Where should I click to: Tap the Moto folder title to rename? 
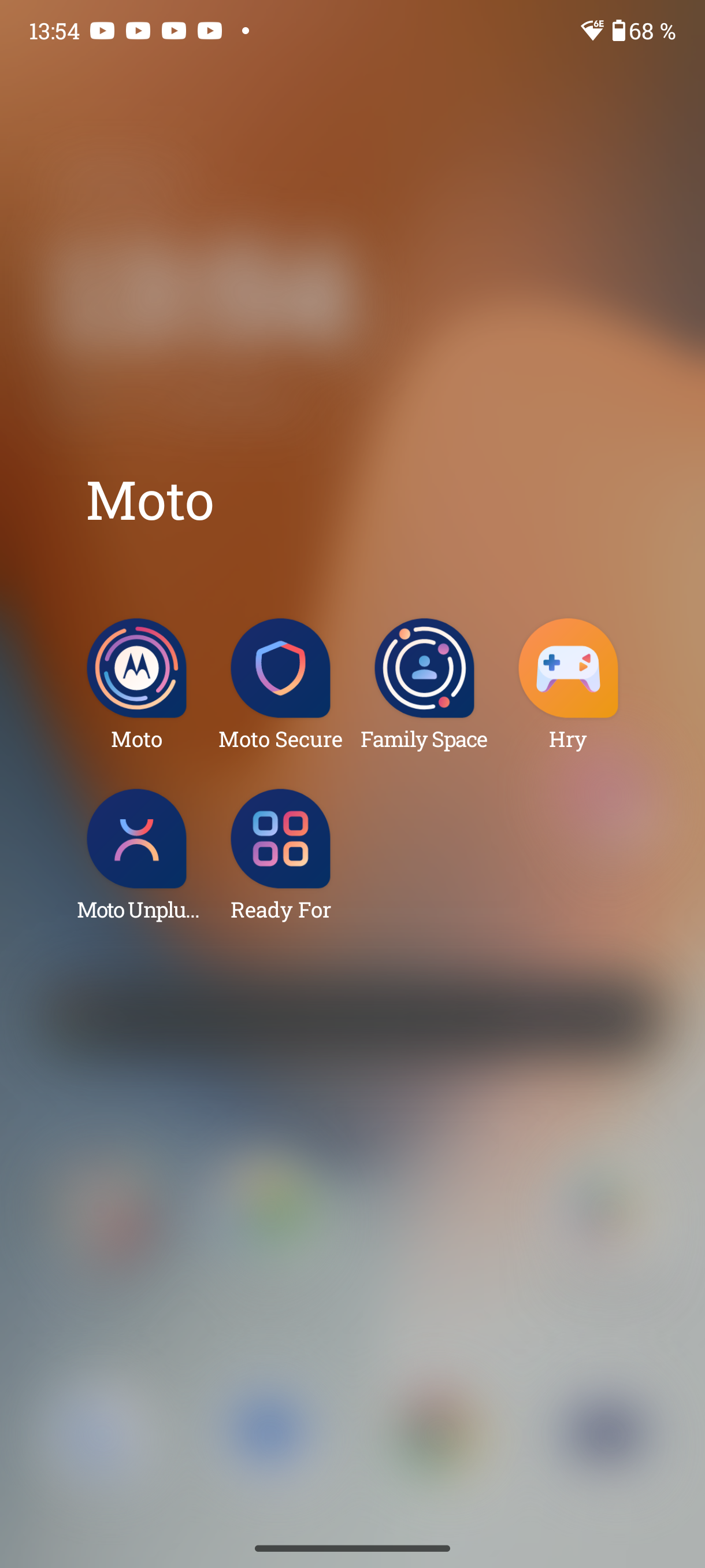pyautogui.click(x=150, y=500)
